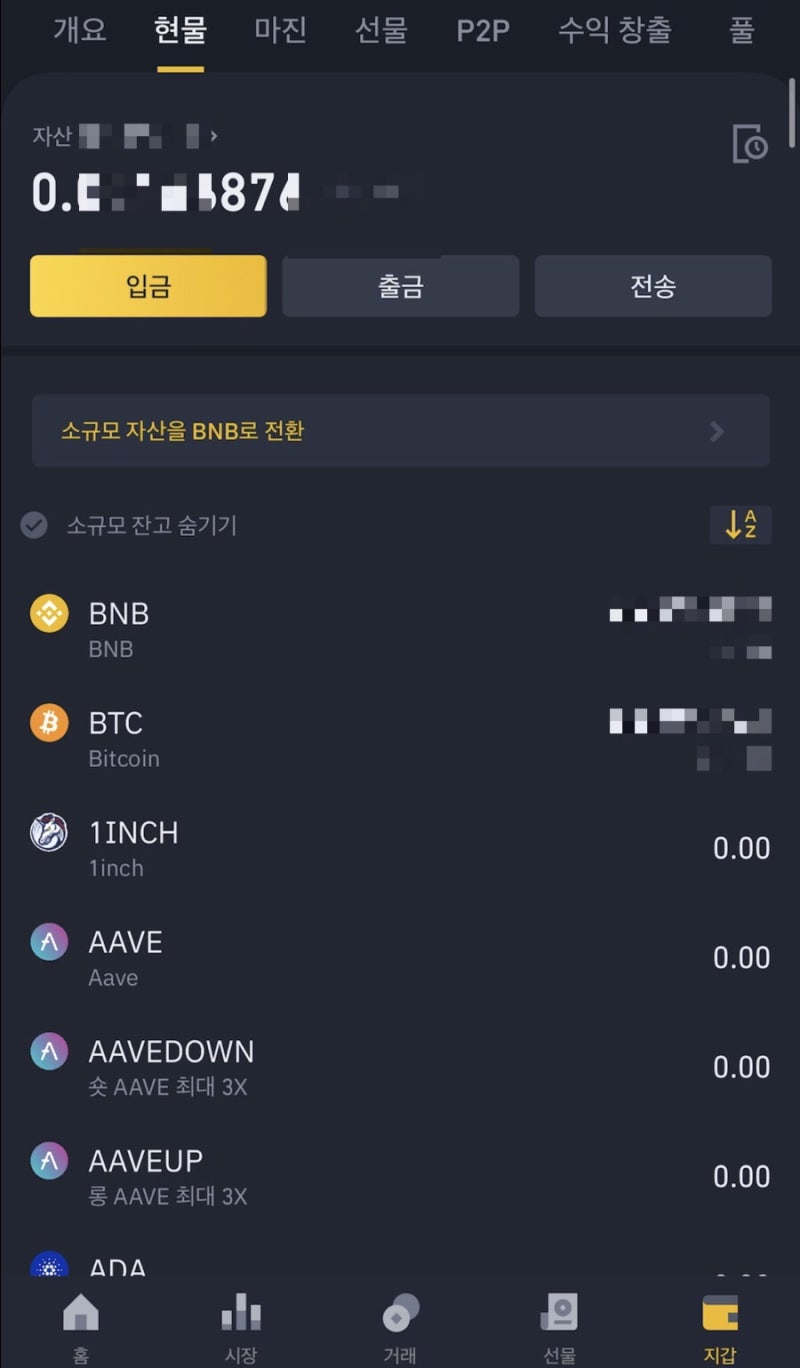Open the transaction history icon top right
Viewport: 800px width, 1368px height.
click(750, 145)
